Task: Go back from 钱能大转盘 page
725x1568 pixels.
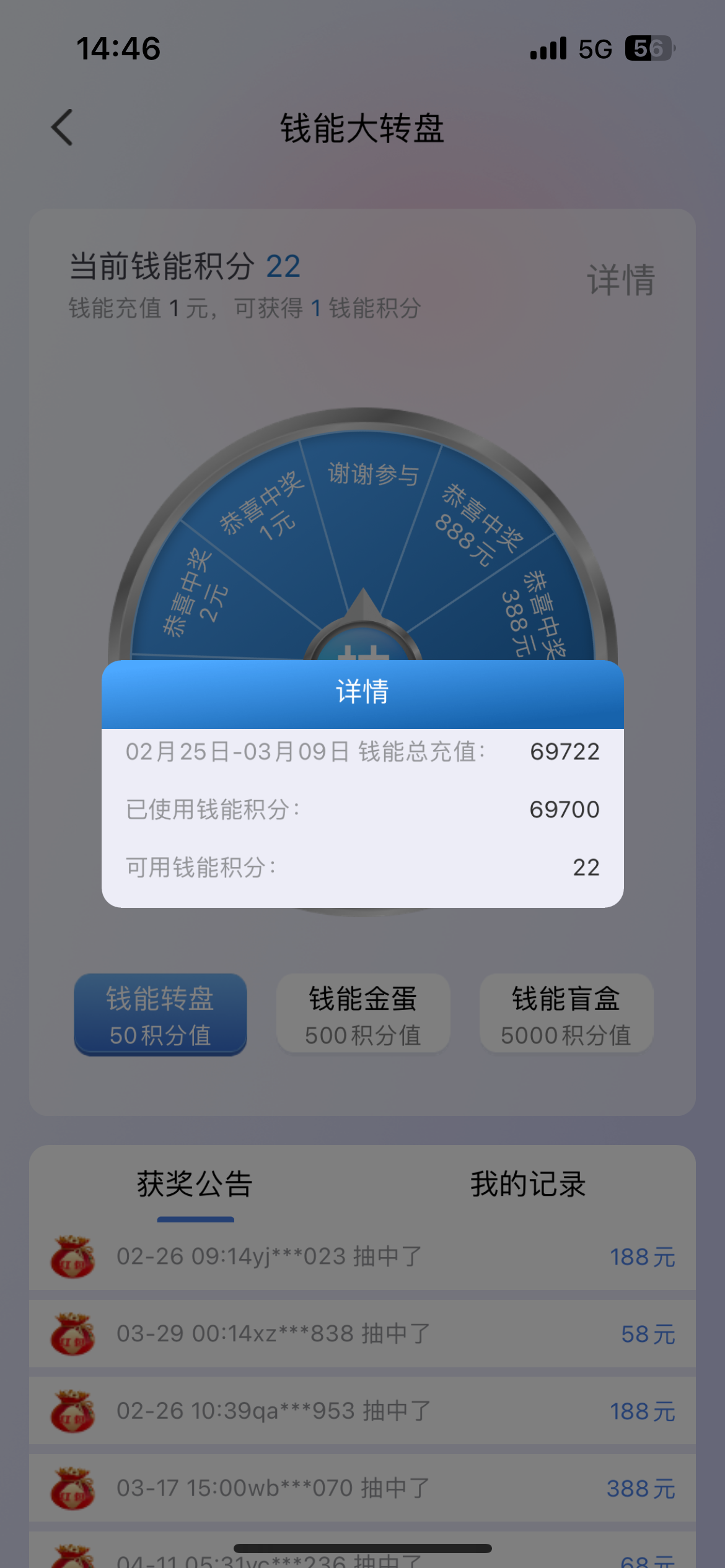Action: (x=62, y=128)
